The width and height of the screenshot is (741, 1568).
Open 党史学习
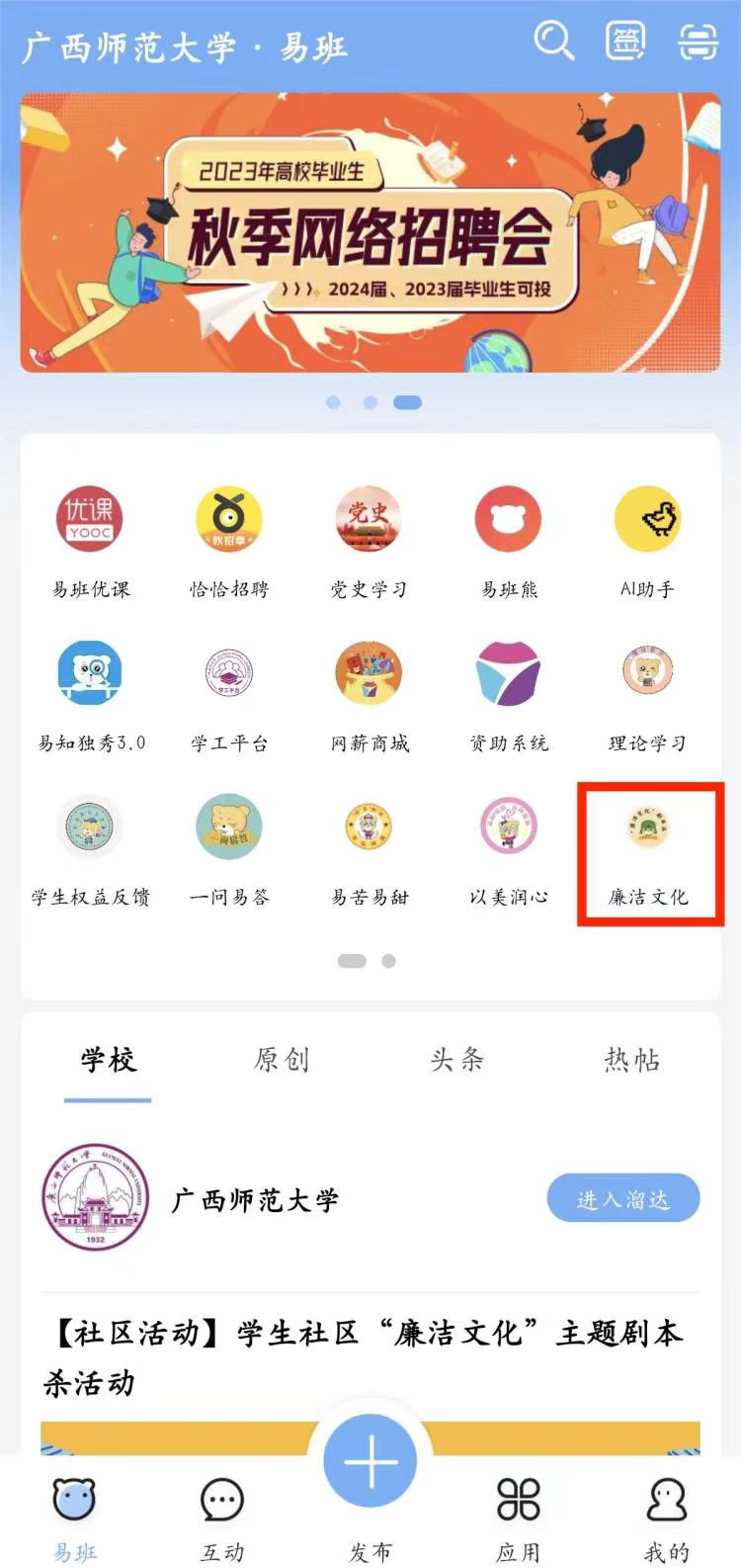pos(369,520)
